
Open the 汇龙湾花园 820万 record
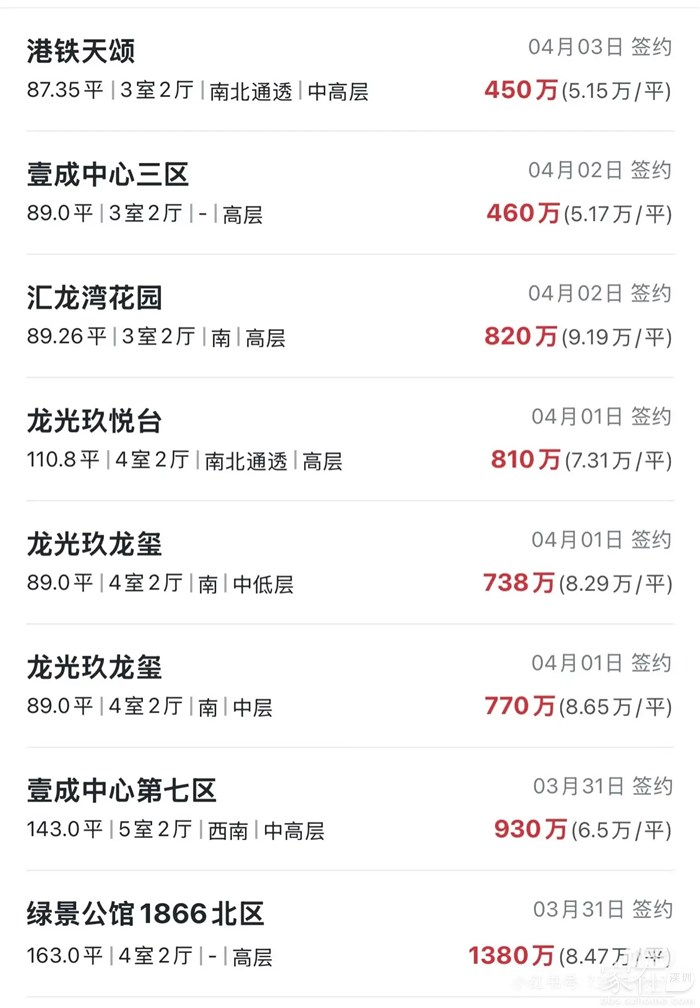(x=350, y=316)
